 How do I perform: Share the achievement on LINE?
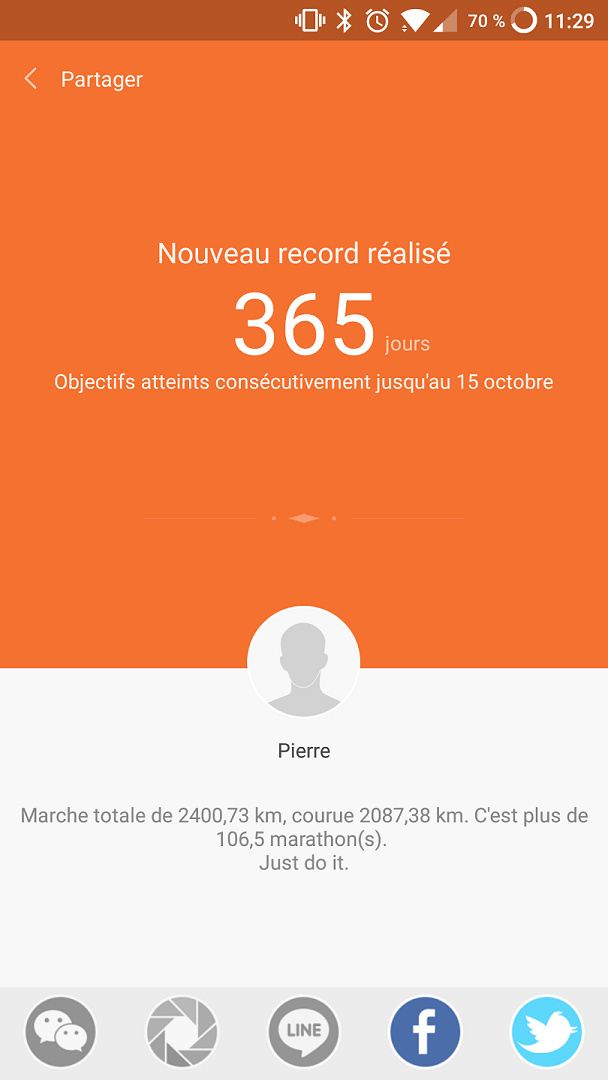(x=304, y=1031)
